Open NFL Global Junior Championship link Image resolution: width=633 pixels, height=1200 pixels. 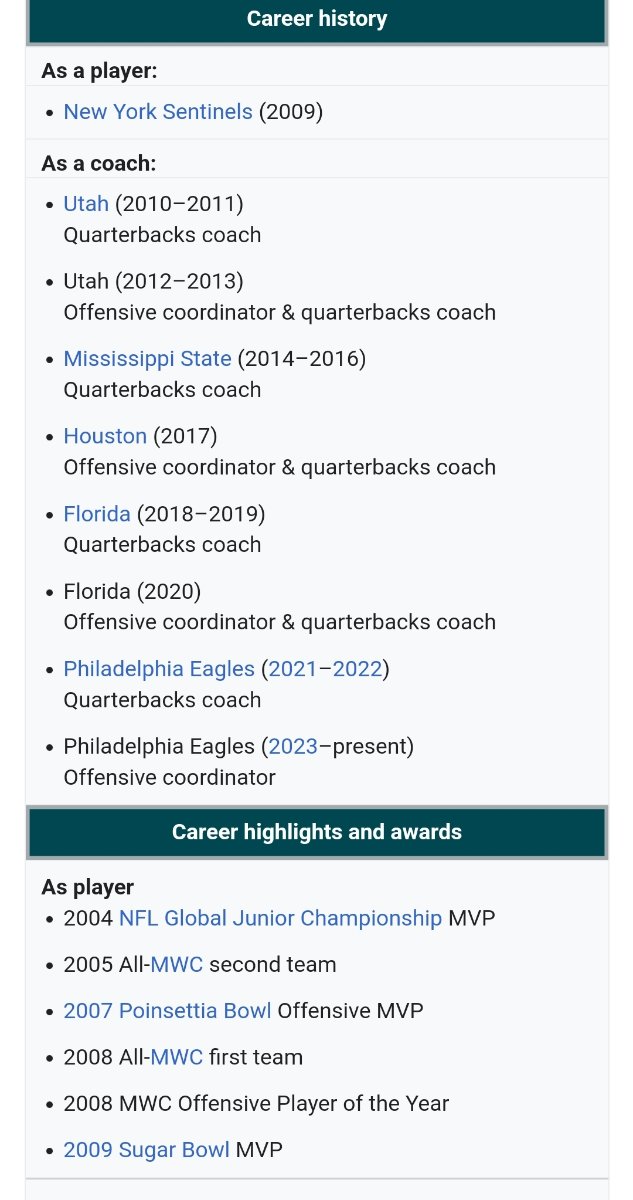coord(280,918)
